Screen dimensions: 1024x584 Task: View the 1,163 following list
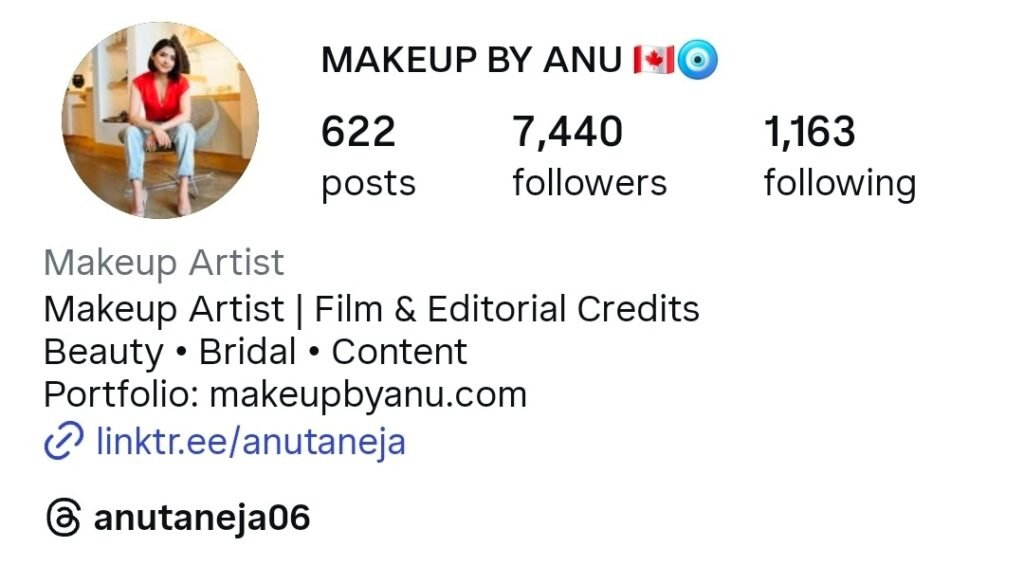point(839,157)
